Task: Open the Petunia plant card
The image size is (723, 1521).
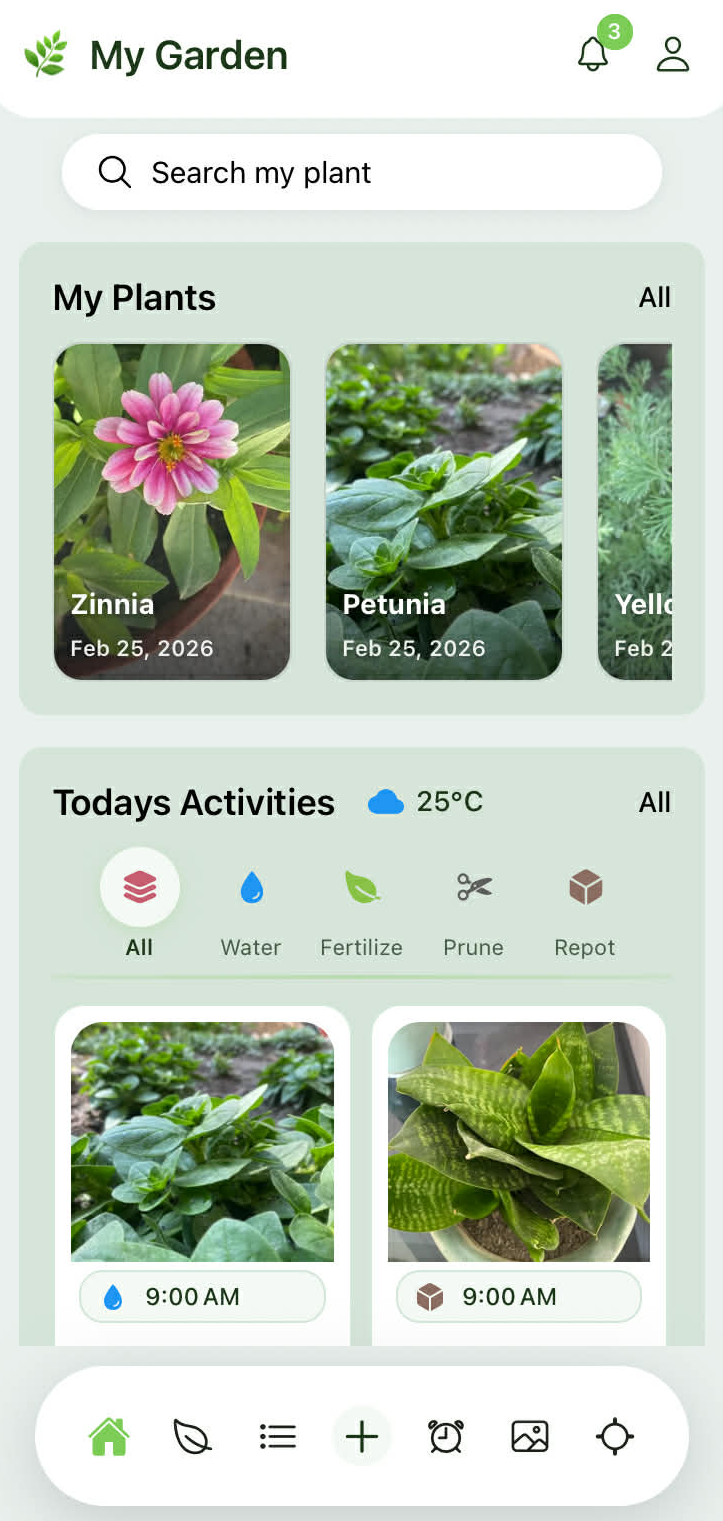Action: (x=444, y=510)
